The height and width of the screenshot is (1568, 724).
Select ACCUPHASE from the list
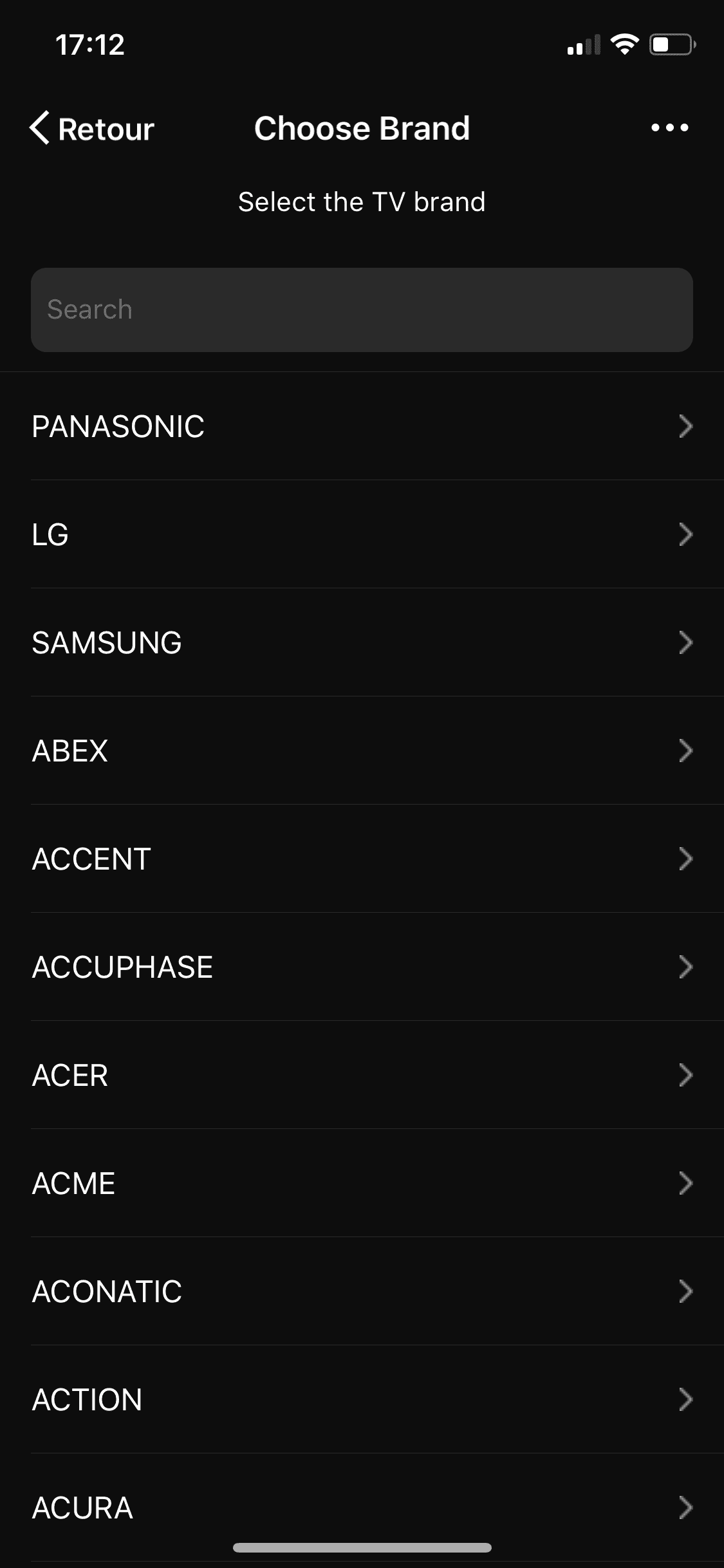(362, 967)
